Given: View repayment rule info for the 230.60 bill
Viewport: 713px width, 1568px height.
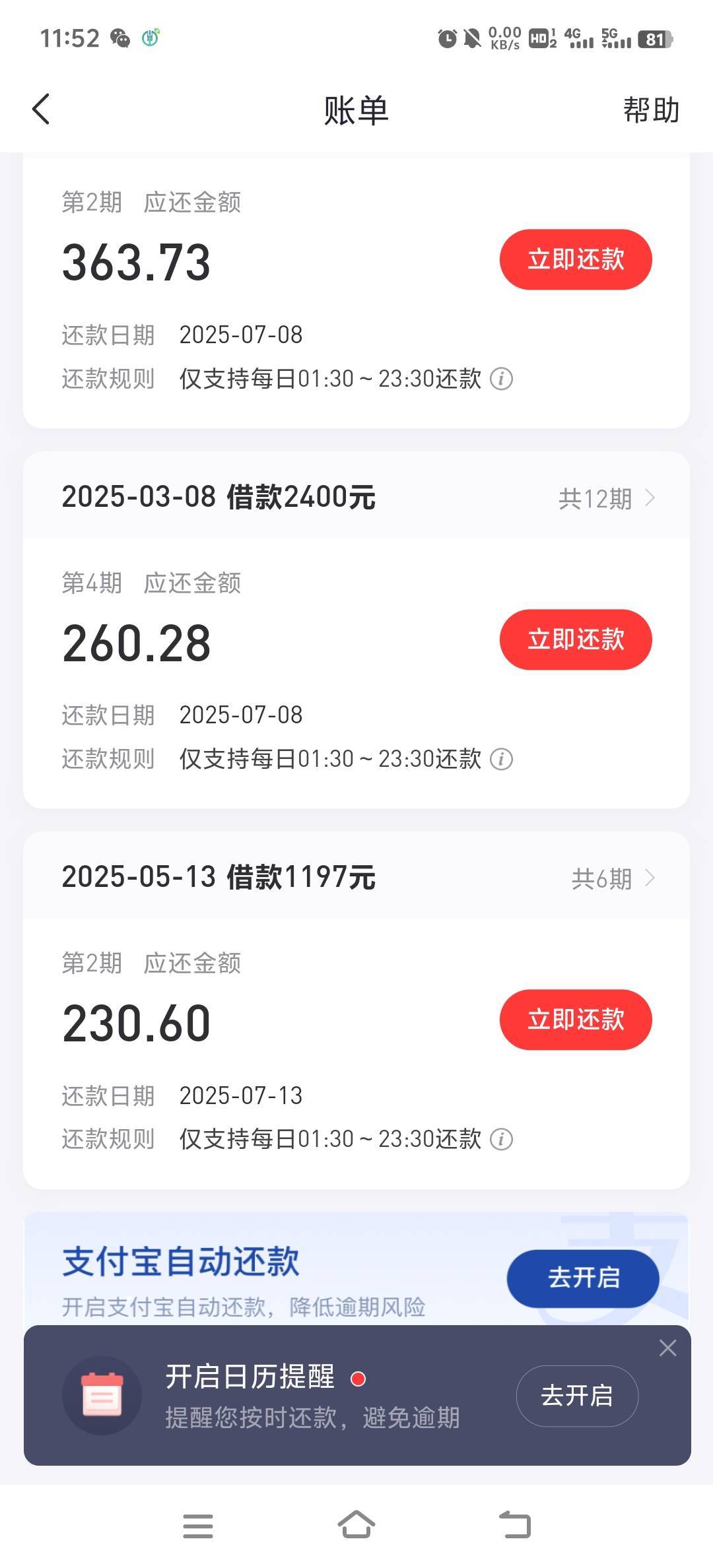Looking at the screenshot, I should [501, 1139].
